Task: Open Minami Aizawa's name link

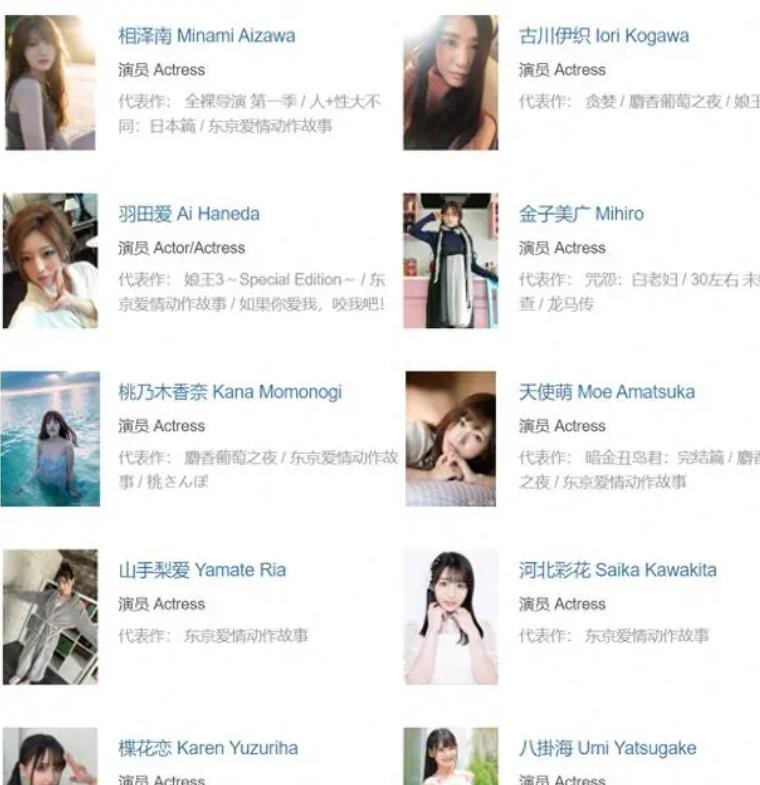Action: point(206,36)
